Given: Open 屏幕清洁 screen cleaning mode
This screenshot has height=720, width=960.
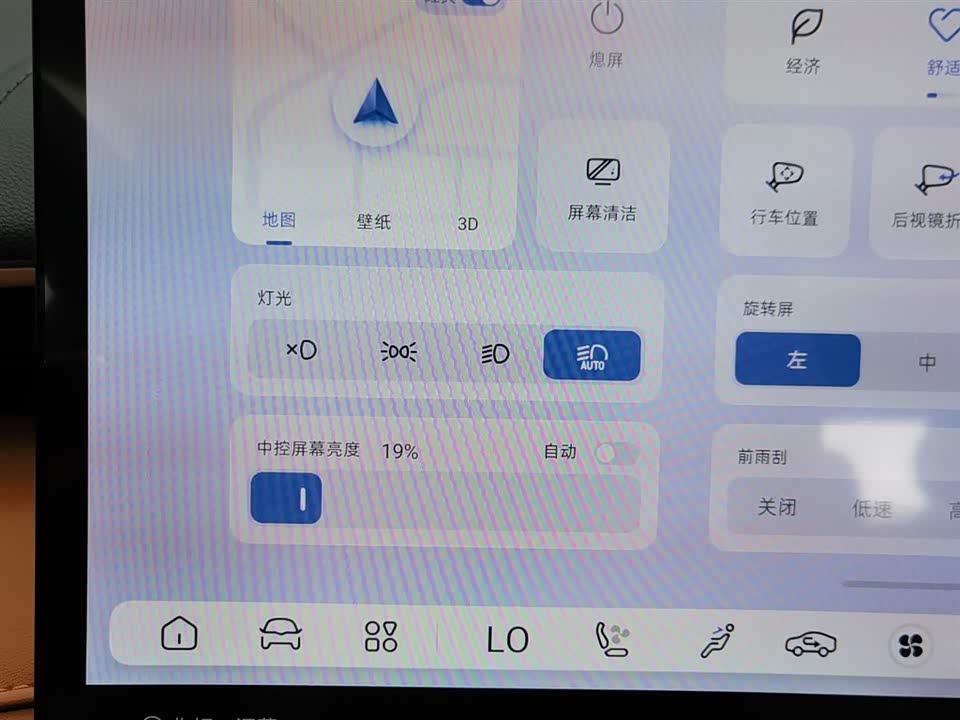Looking at the screenshot, I should pyautogui.click(x=603, y=188).
